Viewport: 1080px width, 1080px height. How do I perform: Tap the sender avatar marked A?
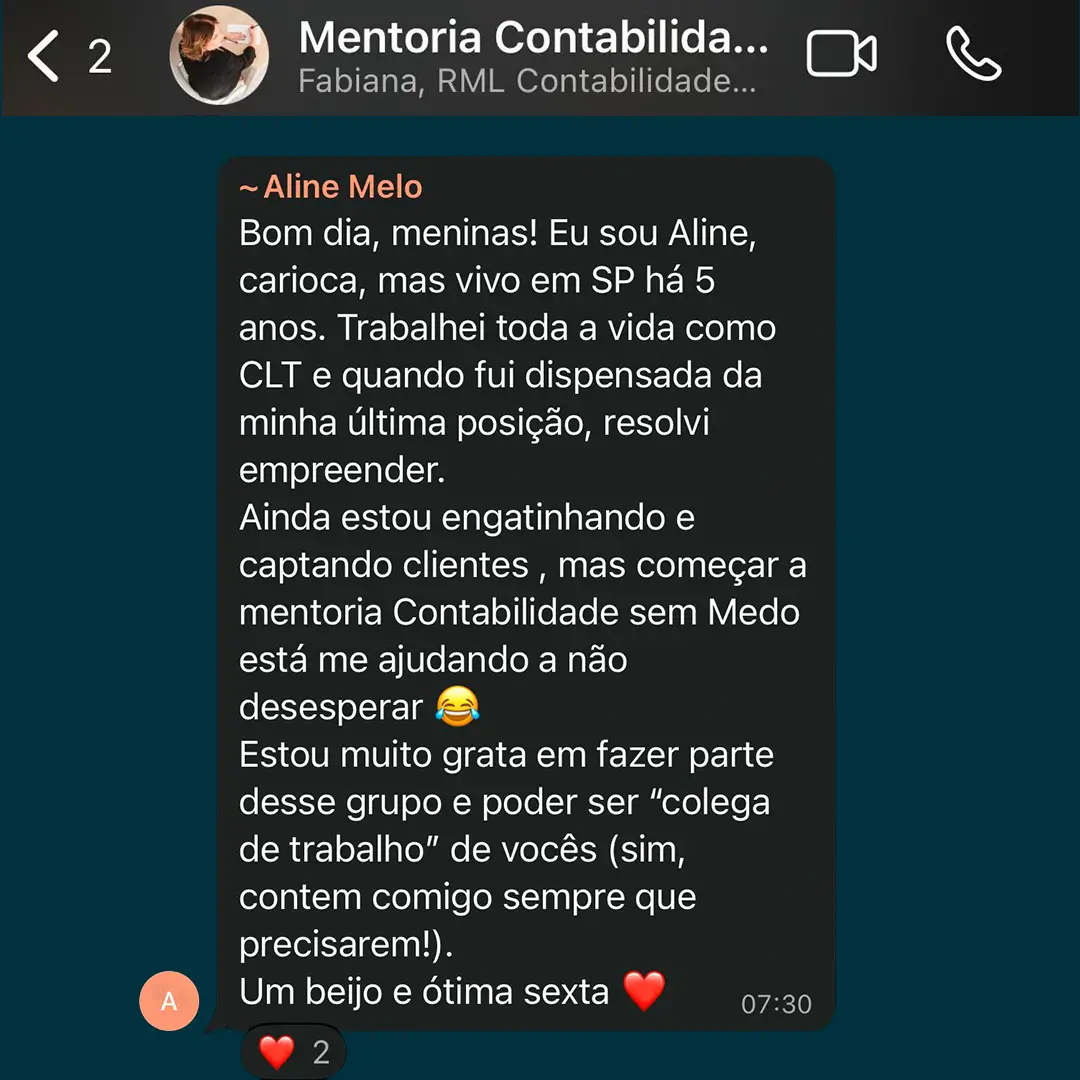(x=169, y=1001)
